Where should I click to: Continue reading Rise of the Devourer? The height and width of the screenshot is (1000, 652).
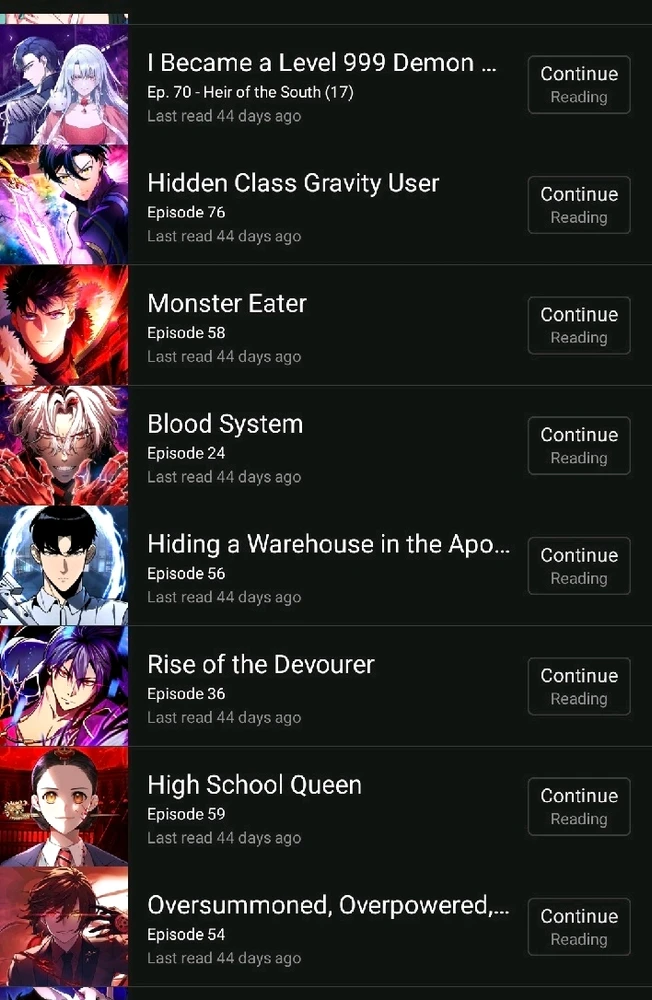(x=579, y=686)
